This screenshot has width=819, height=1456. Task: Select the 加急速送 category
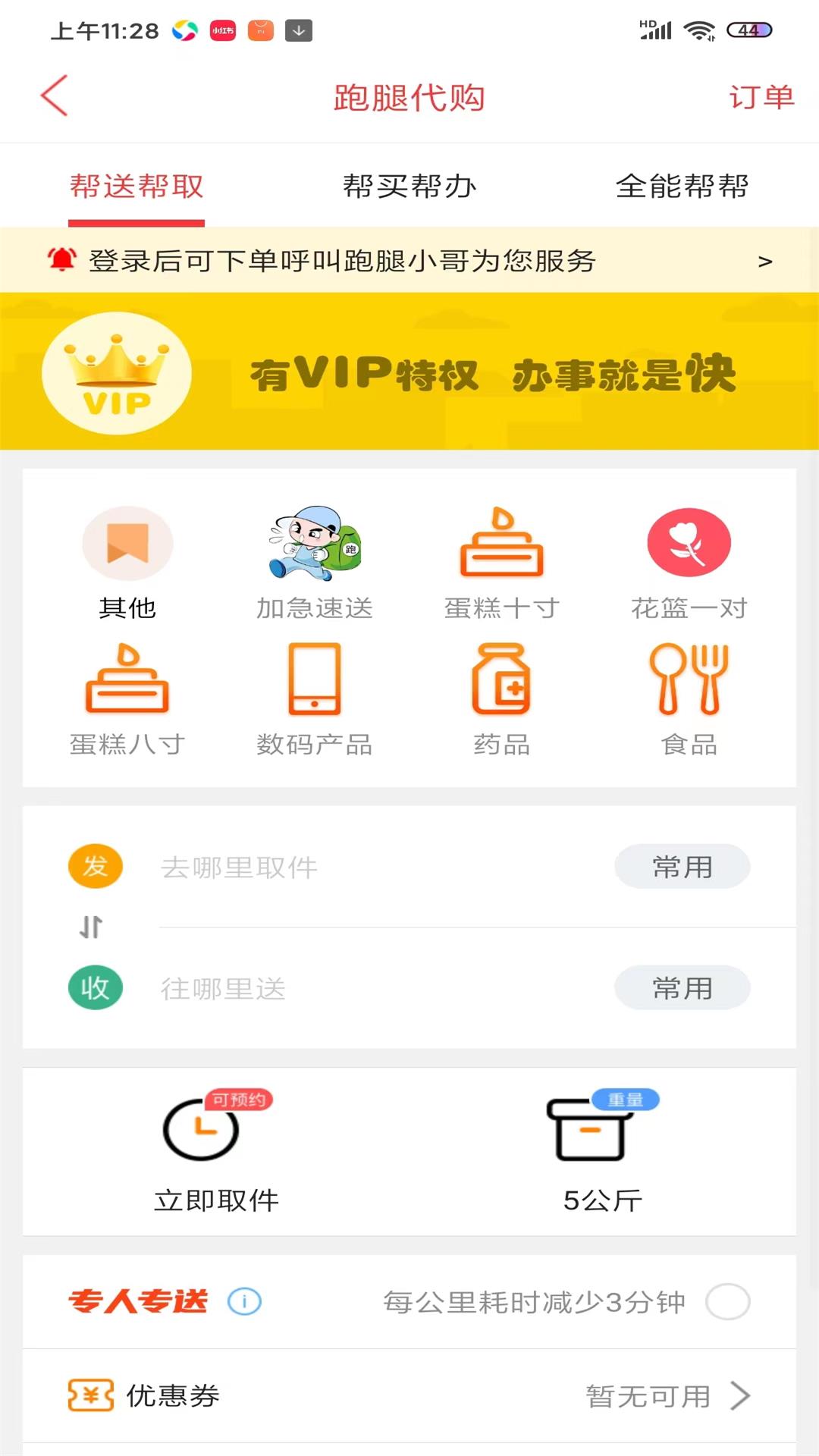(315, 563)
